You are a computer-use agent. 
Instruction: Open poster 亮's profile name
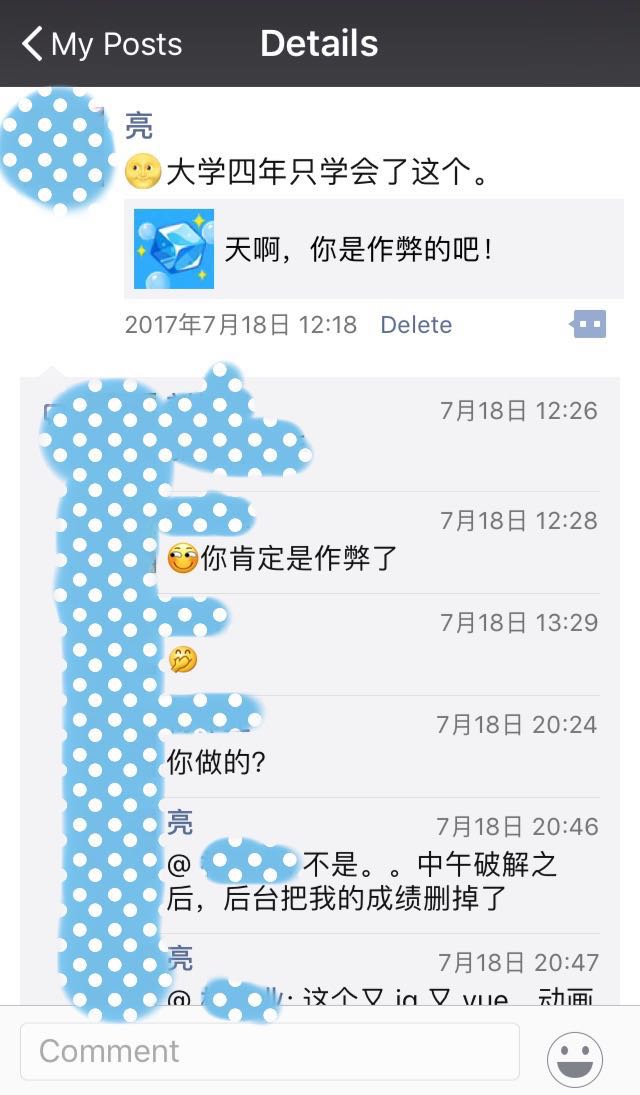point(139,125)
